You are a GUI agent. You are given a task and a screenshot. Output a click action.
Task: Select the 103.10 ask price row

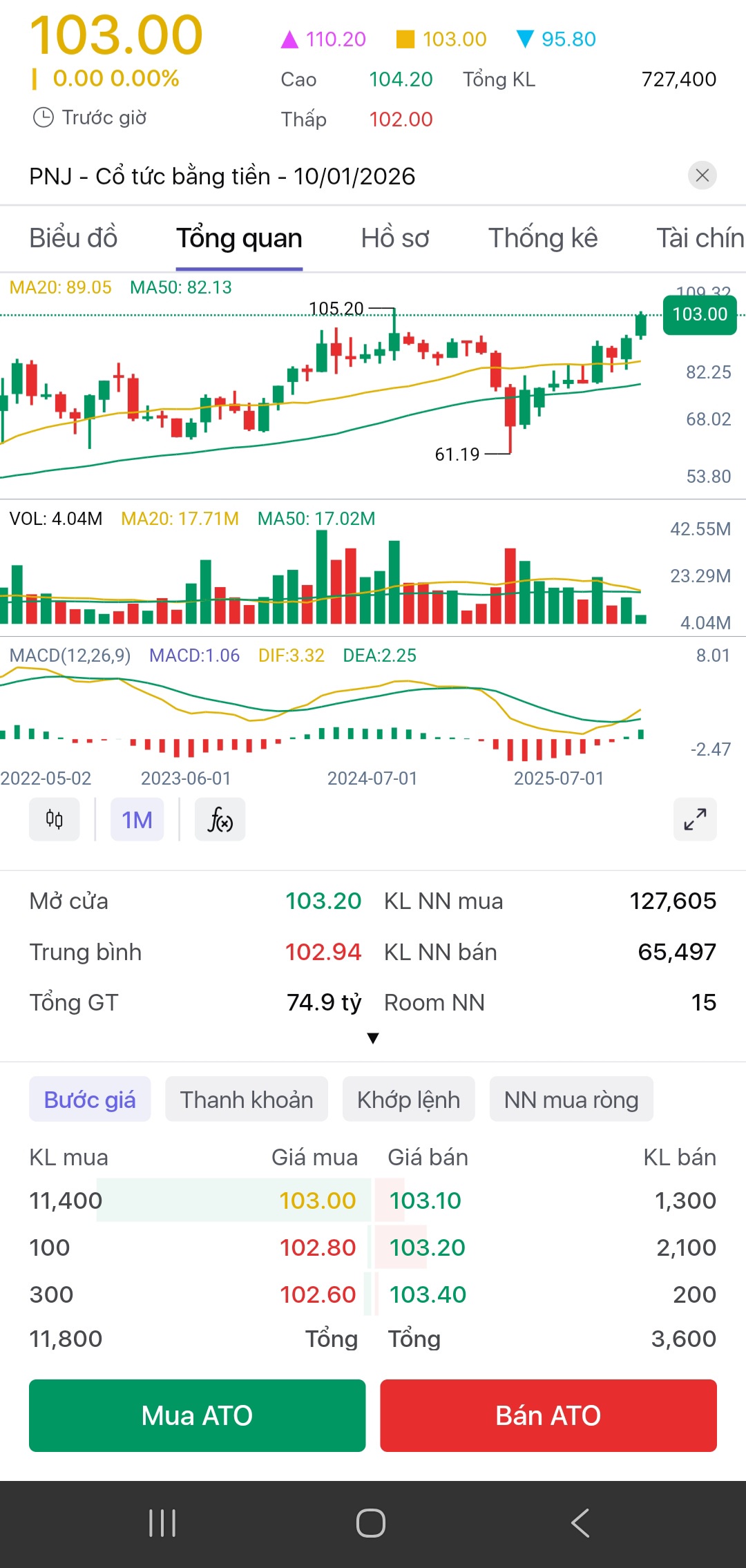pos(425,1201)
